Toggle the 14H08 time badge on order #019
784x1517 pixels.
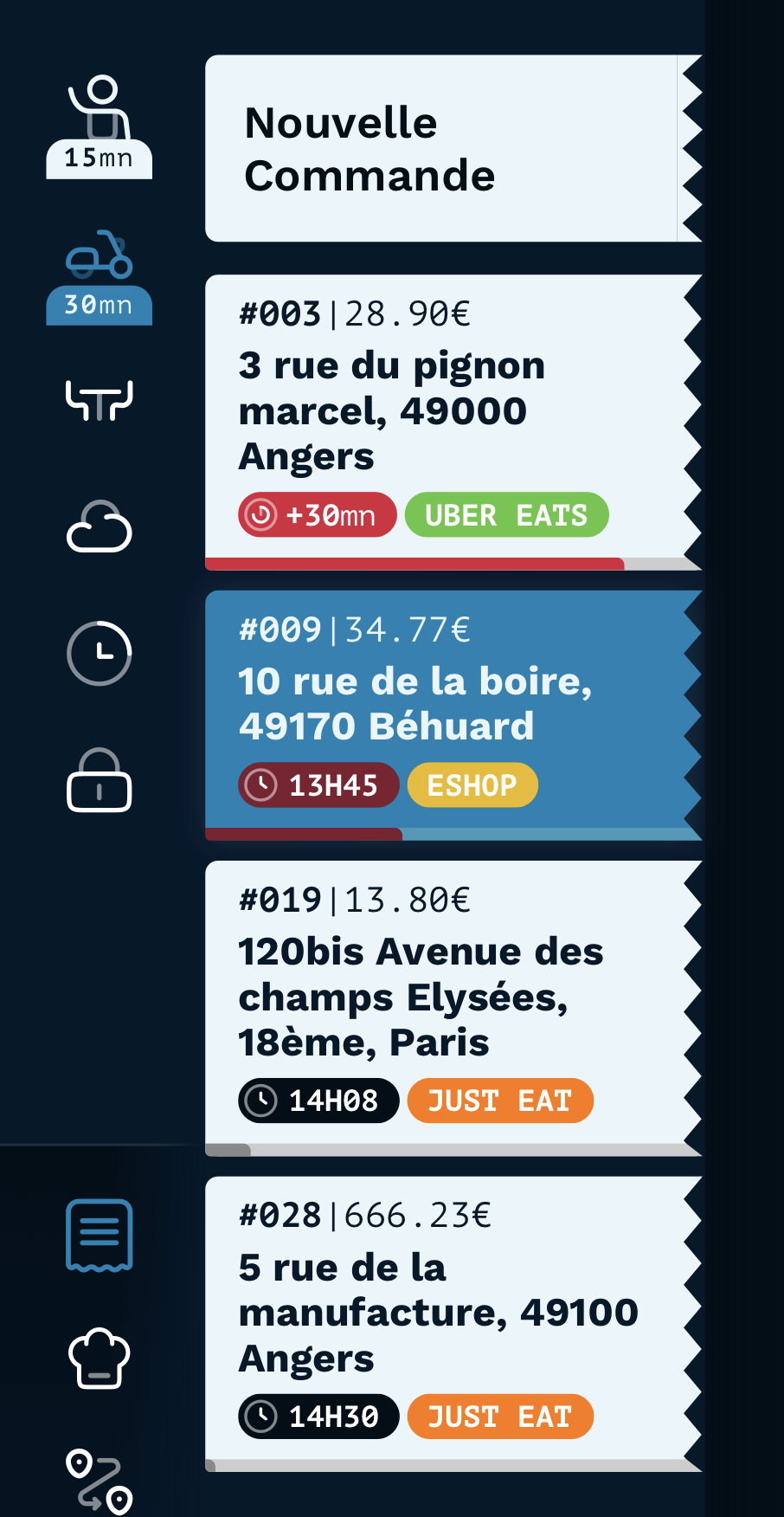(318, 1100)
